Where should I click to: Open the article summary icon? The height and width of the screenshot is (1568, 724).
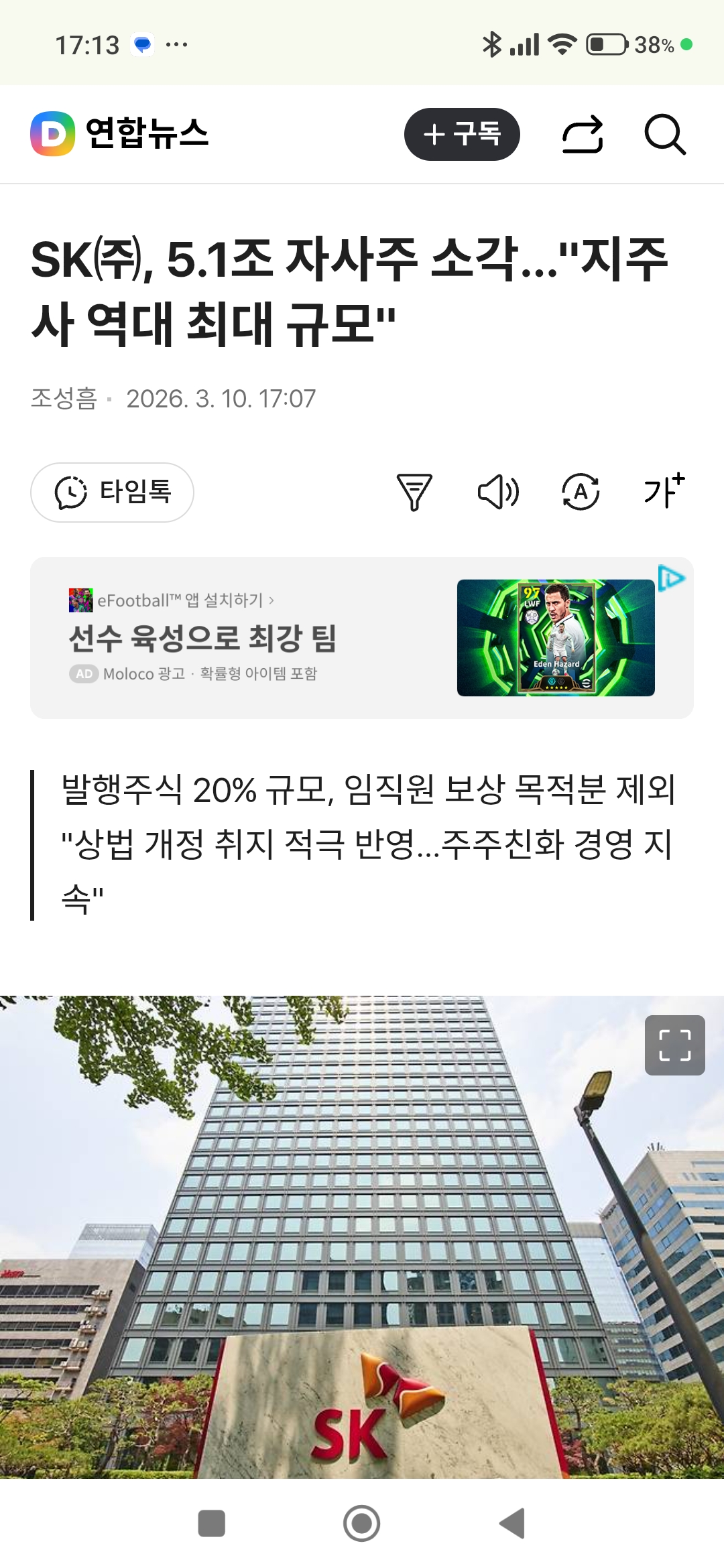[414, 493]
